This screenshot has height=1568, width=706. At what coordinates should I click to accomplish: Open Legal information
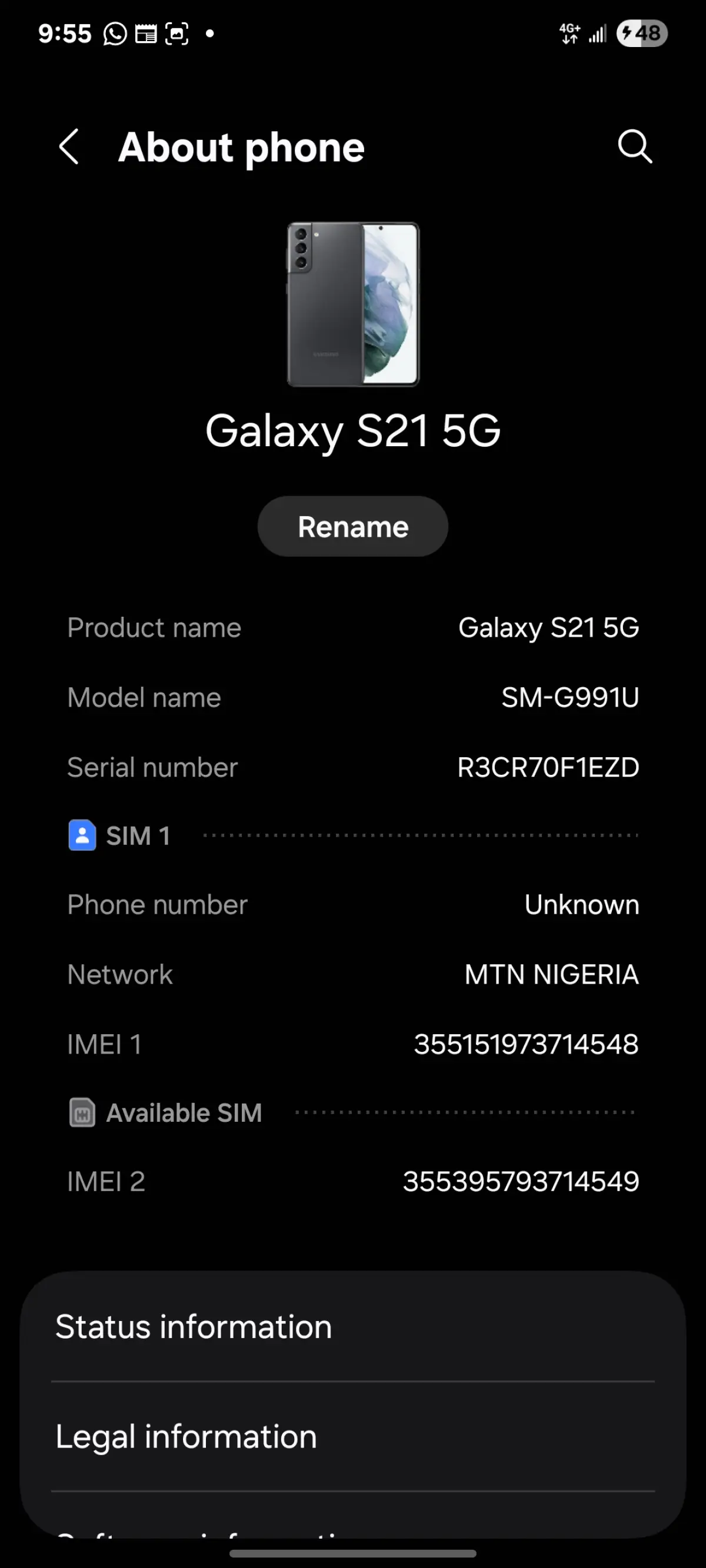tap(352, 1437)
